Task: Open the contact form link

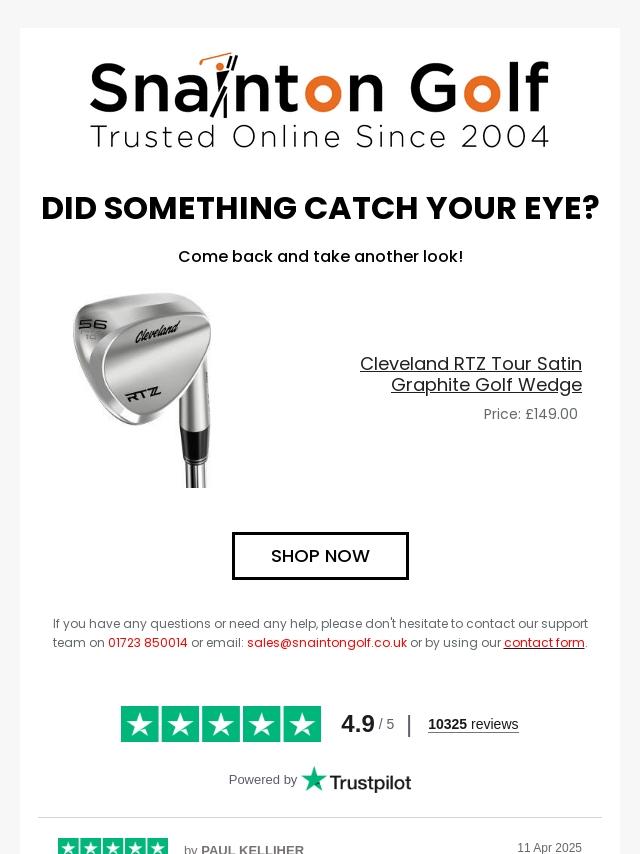Action: [544, 643]
